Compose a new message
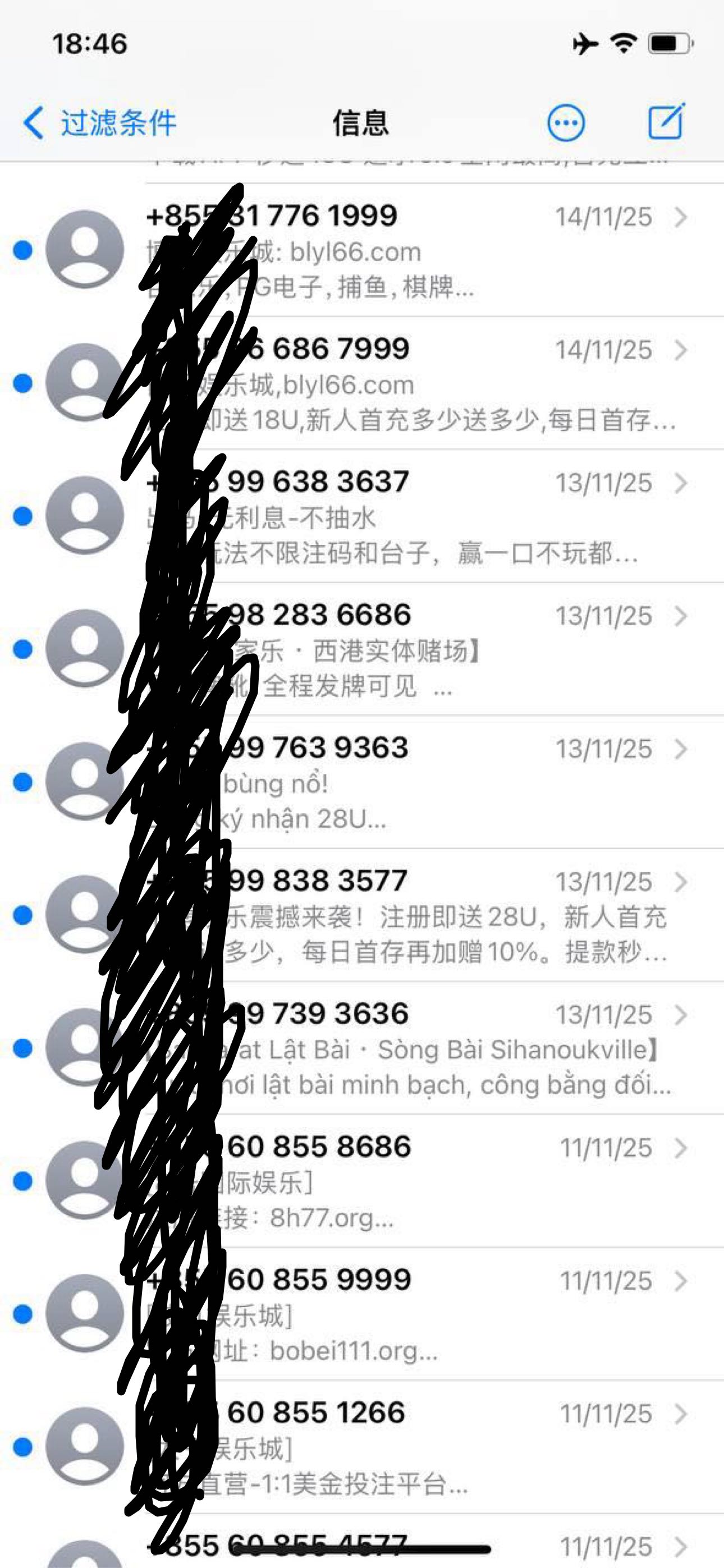 (666, 122)
